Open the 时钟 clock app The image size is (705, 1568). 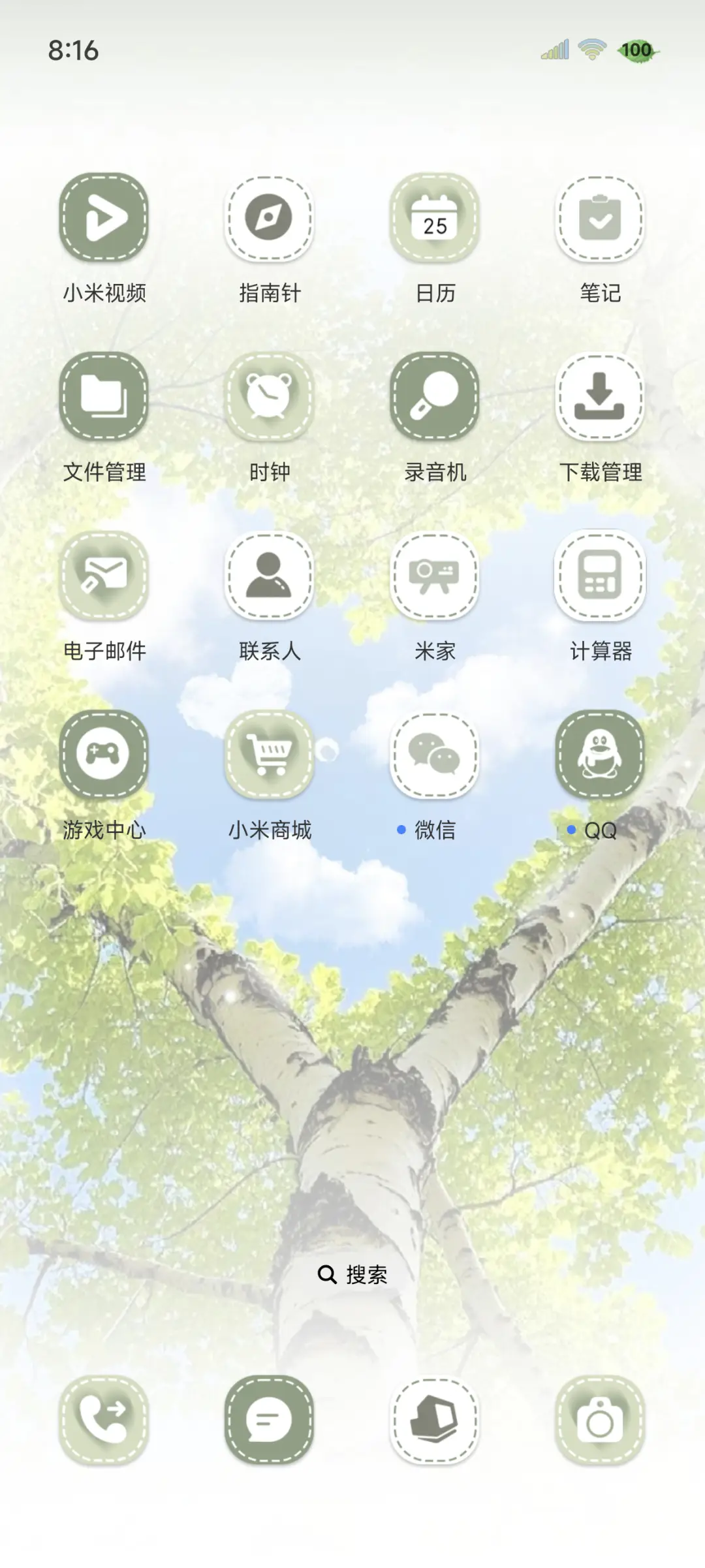point(270,400)
